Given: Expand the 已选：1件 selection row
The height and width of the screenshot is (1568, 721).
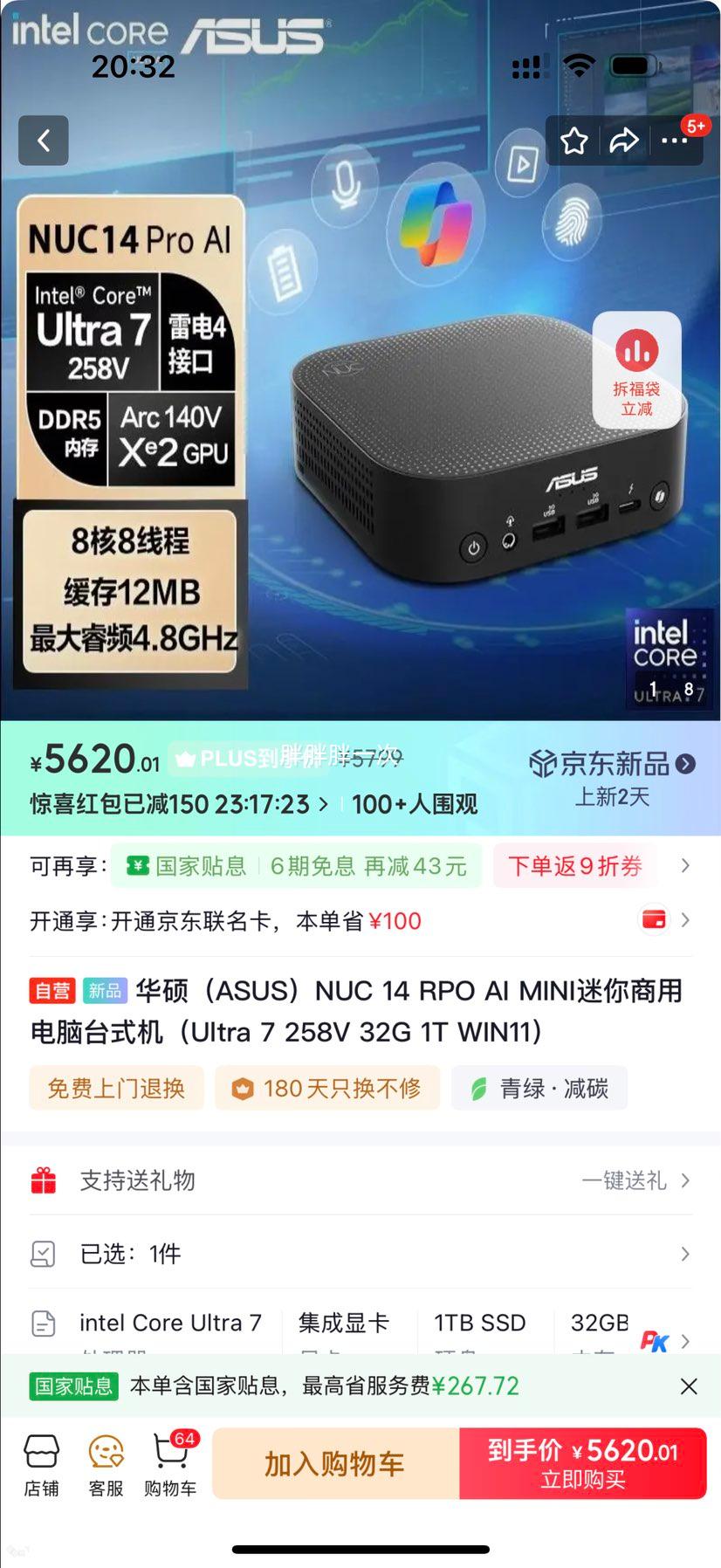Looking at the screenshot, I should click(x=684, y=1253).
